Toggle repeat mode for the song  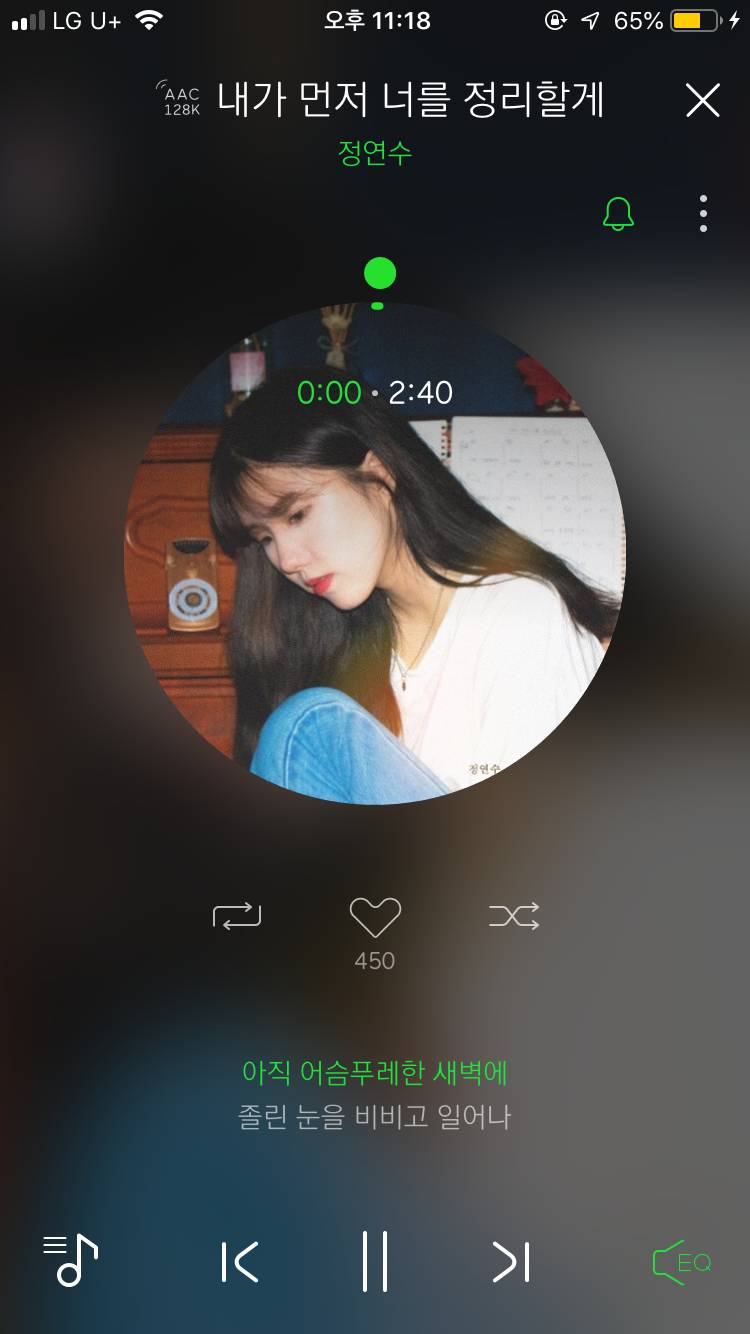(x=237, y=916)
